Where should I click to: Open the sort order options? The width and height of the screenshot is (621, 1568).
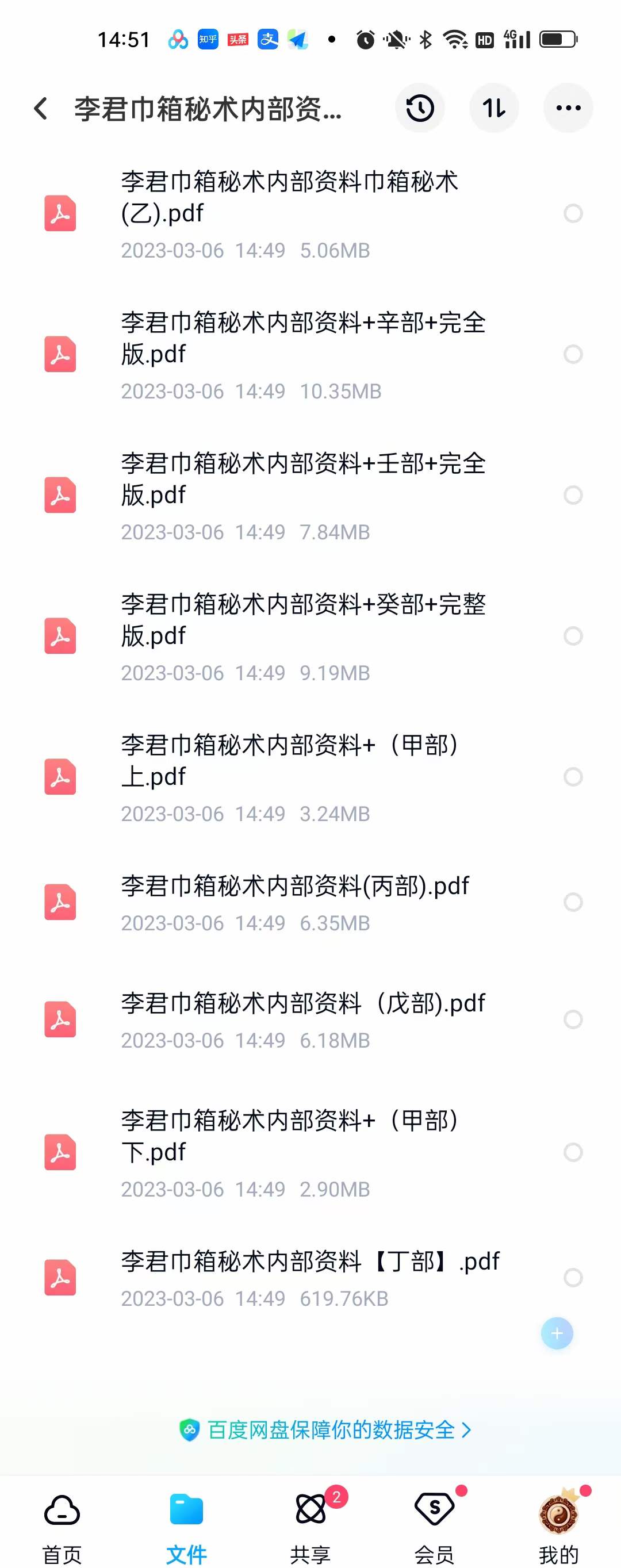pos(494,108)
